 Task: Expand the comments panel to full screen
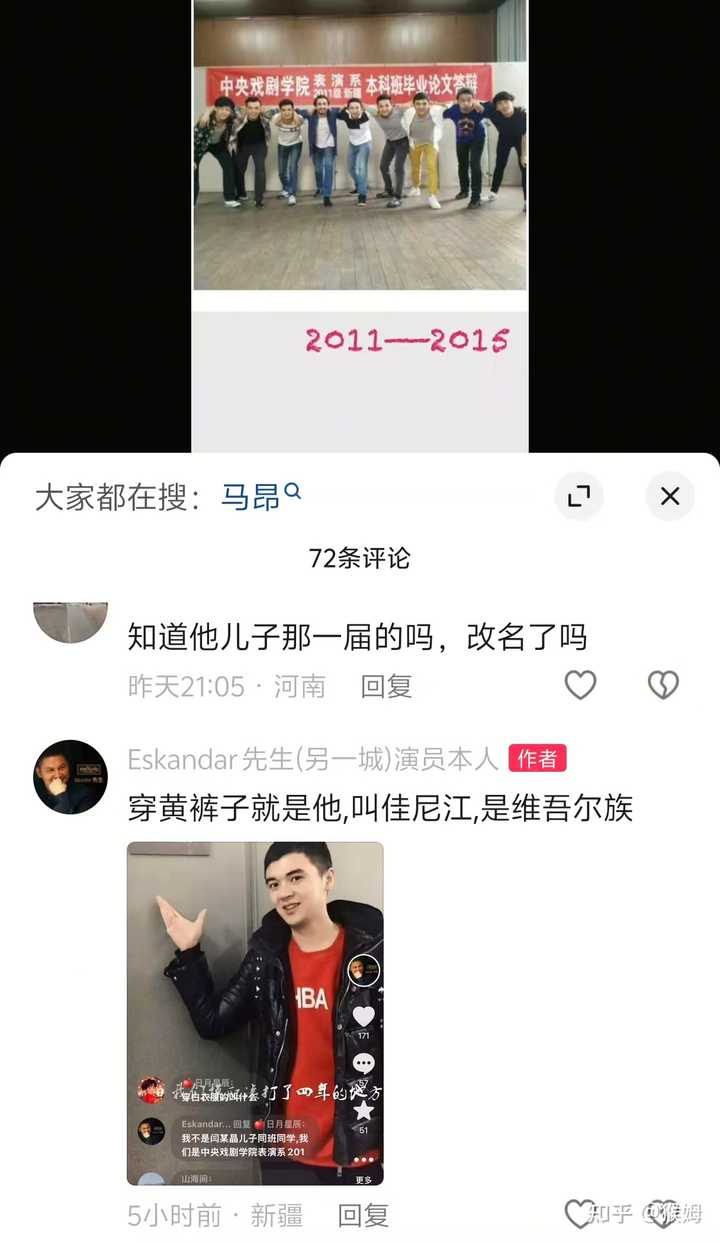[x=579, y=496]
